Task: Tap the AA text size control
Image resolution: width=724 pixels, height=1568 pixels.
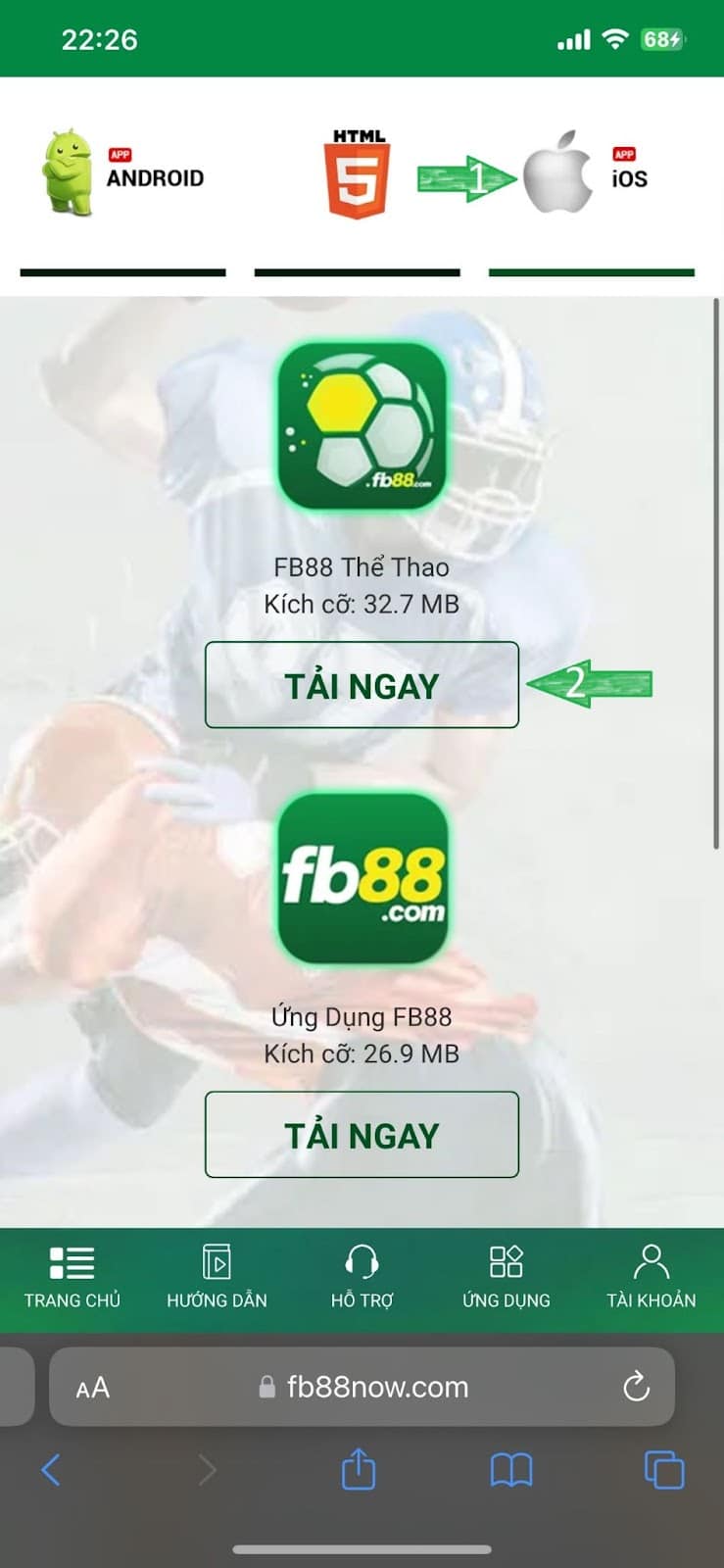Action: coord(91,1387)
